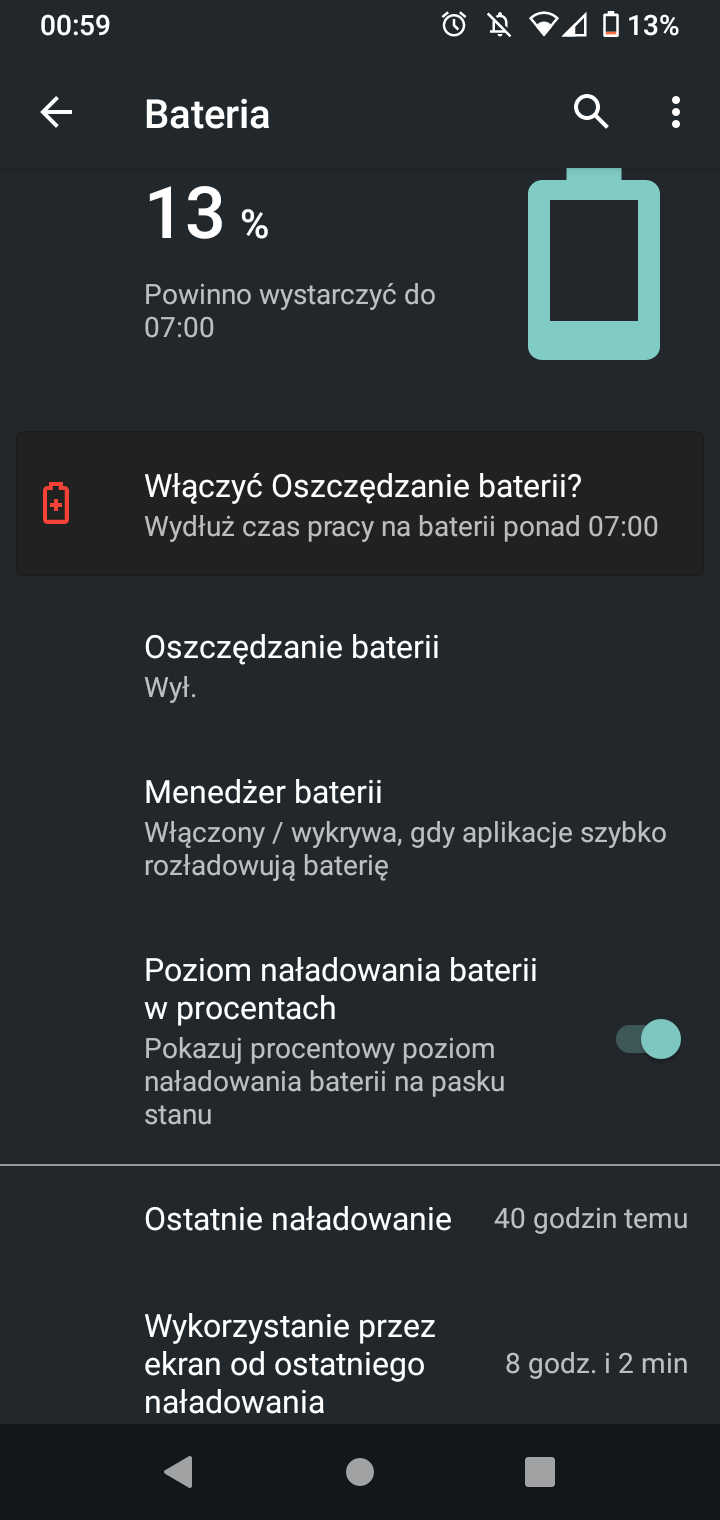
Task: Go back using the app bar arrow
Action: point(56,113)
